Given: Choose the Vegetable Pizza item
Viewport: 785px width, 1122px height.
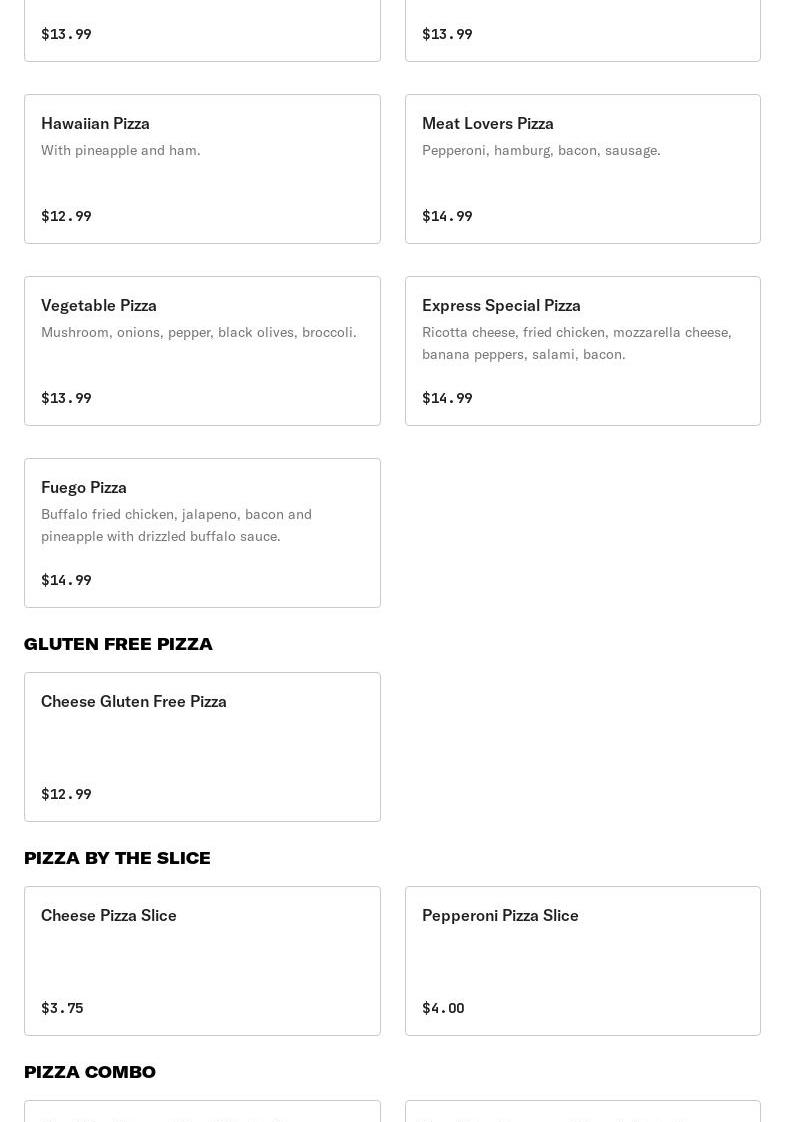Looking at the screenshot, I should 202,351.
